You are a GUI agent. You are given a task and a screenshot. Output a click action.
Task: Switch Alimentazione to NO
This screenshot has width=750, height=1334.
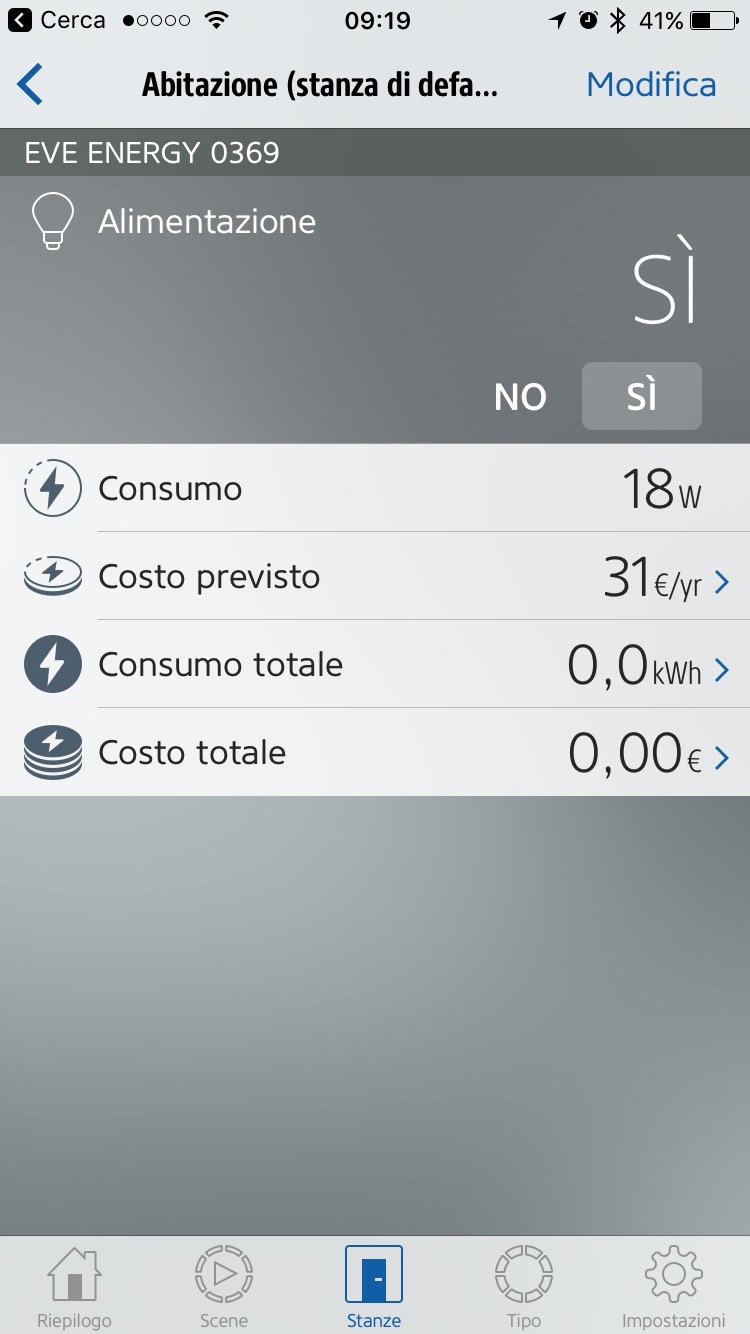[x=520, y=397]
